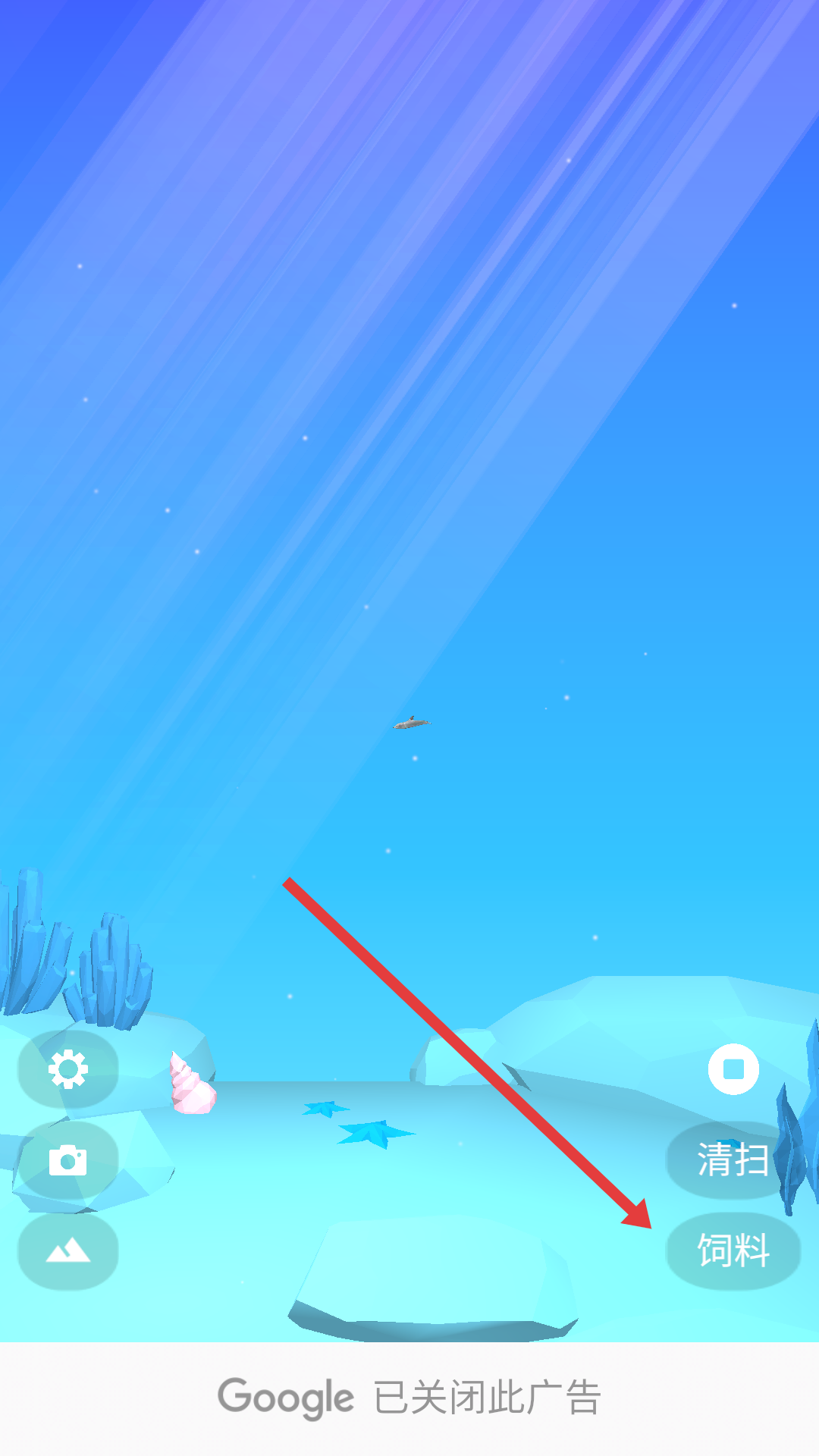Tap the round record button
Screen dimensions: 819x1456
733,1069
